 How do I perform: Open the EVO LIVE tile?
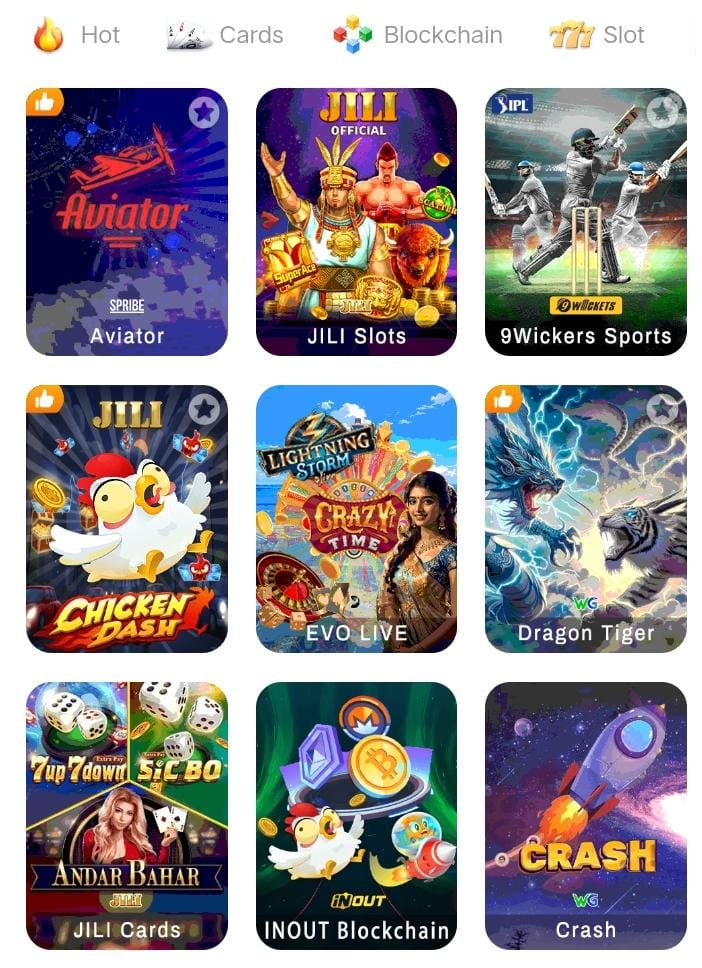(x=356, y=519)
